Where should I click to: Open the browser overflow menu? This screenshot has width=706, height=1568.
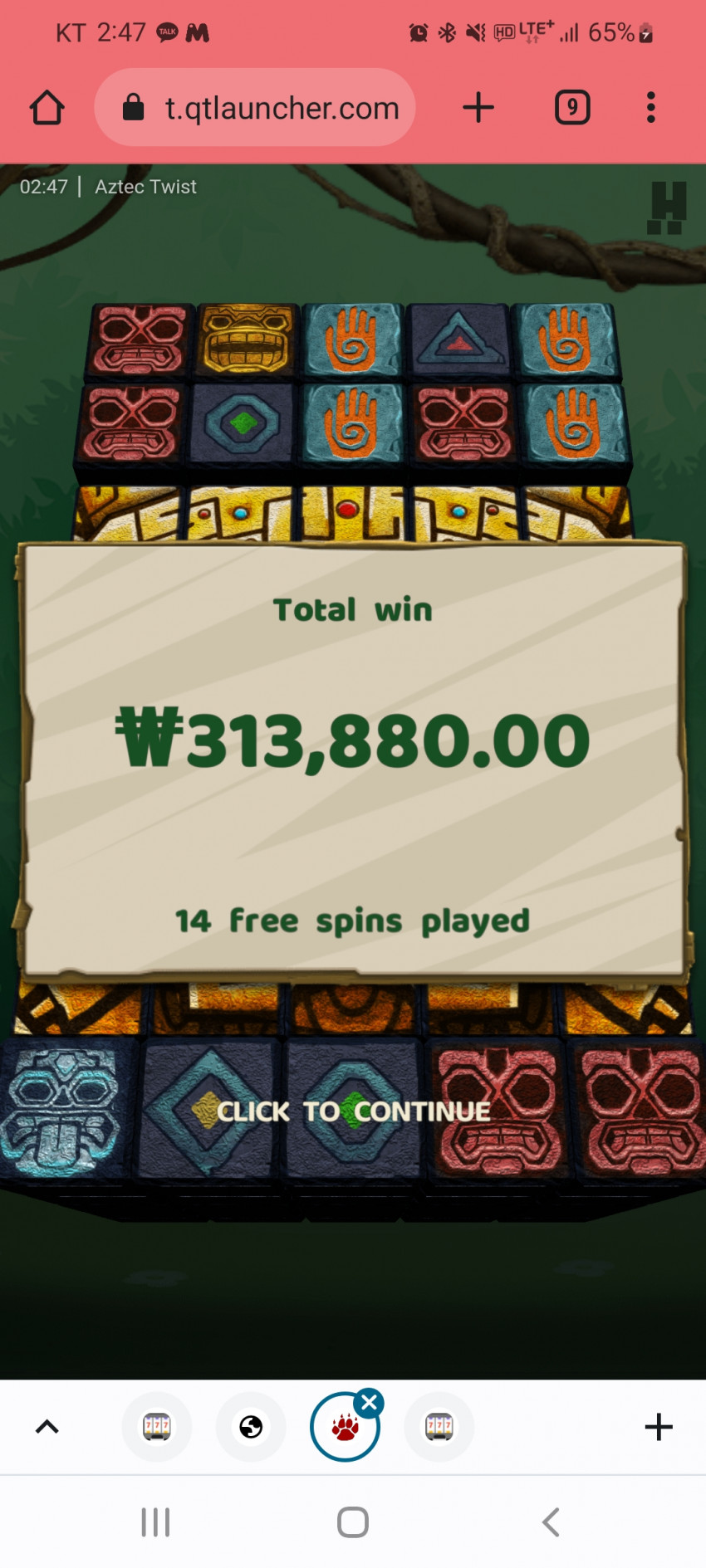click(650, 108)
